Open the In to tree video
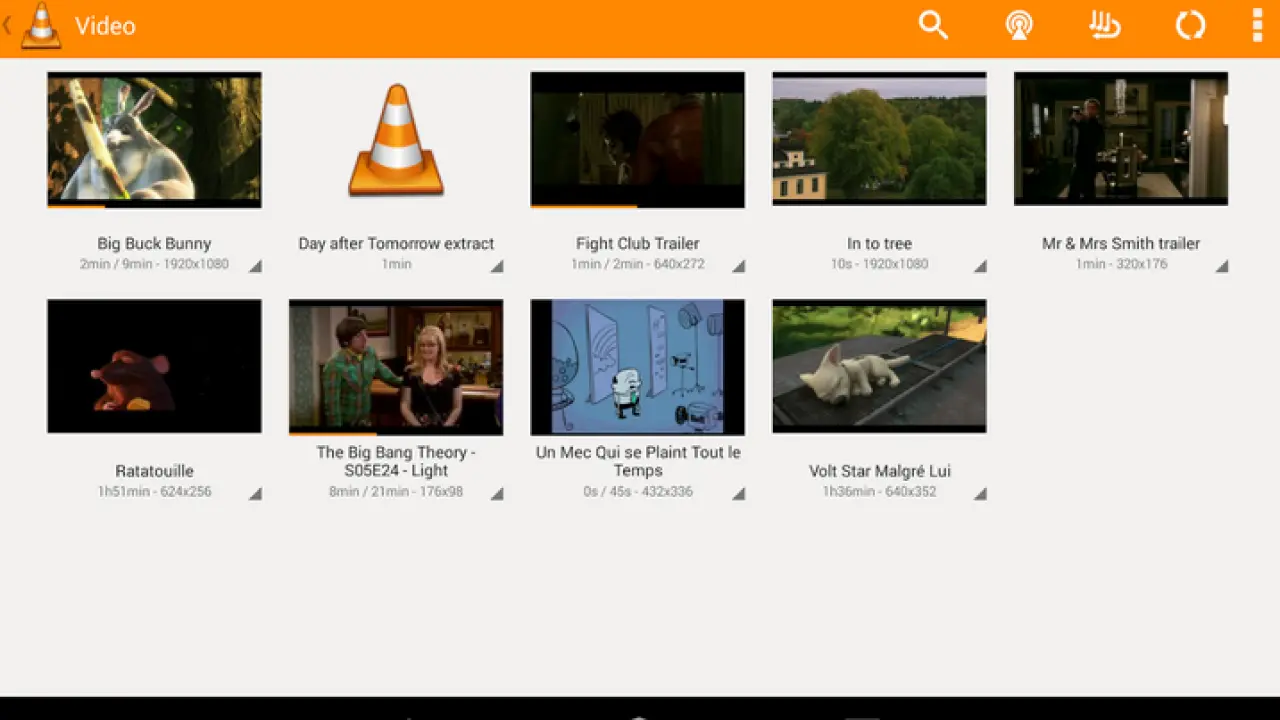1280x720 pixels. [879, 139]
